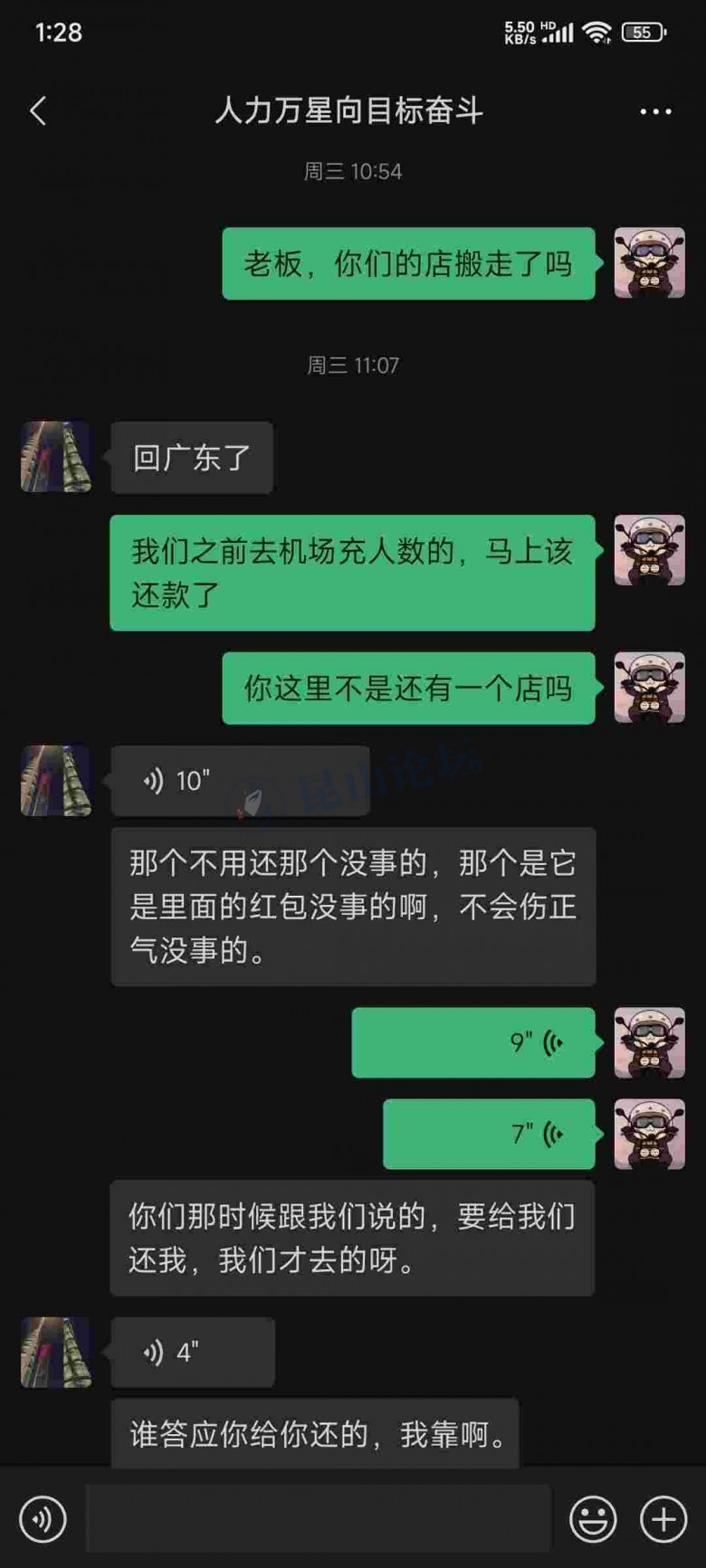This screenshot has height=1568, width=706.
Task: Switch to voice input mode
Action: tap(43, 1519)
